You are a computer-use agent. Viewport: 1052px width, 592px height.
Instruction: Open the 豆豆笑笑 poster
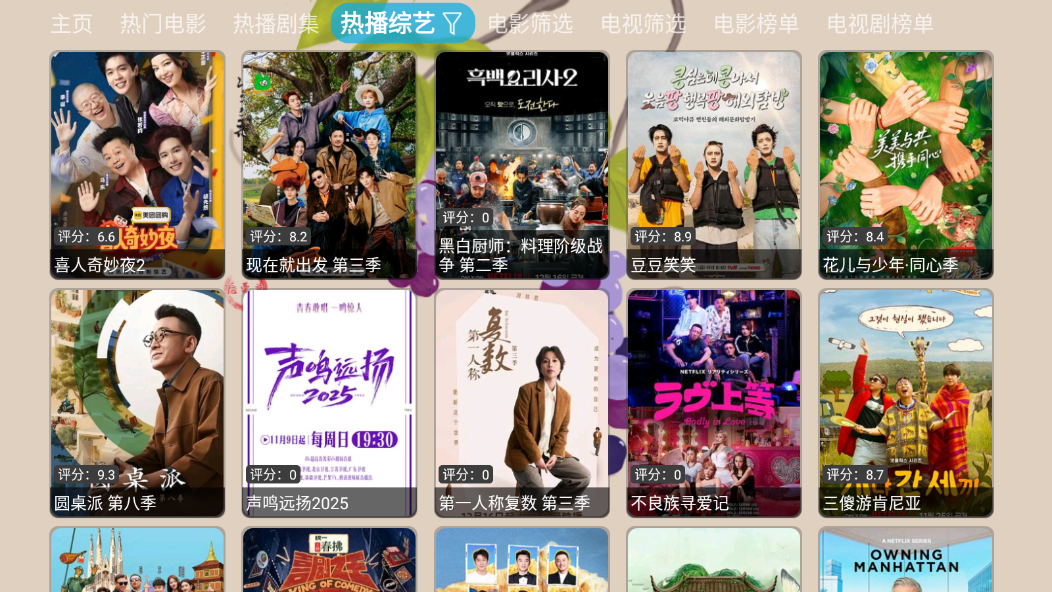pos(714,165)
